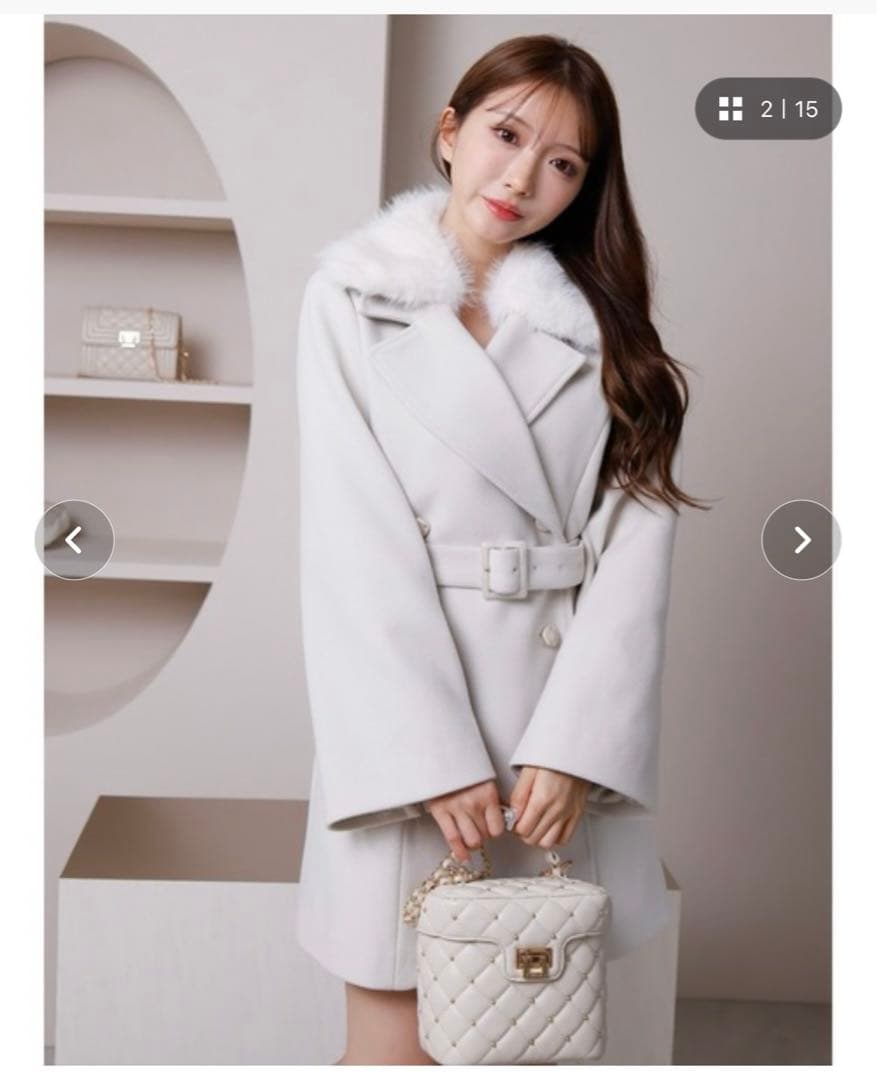
Task: Open the photo grid from the 2 | 15 counter
Action: click(767, 109)
